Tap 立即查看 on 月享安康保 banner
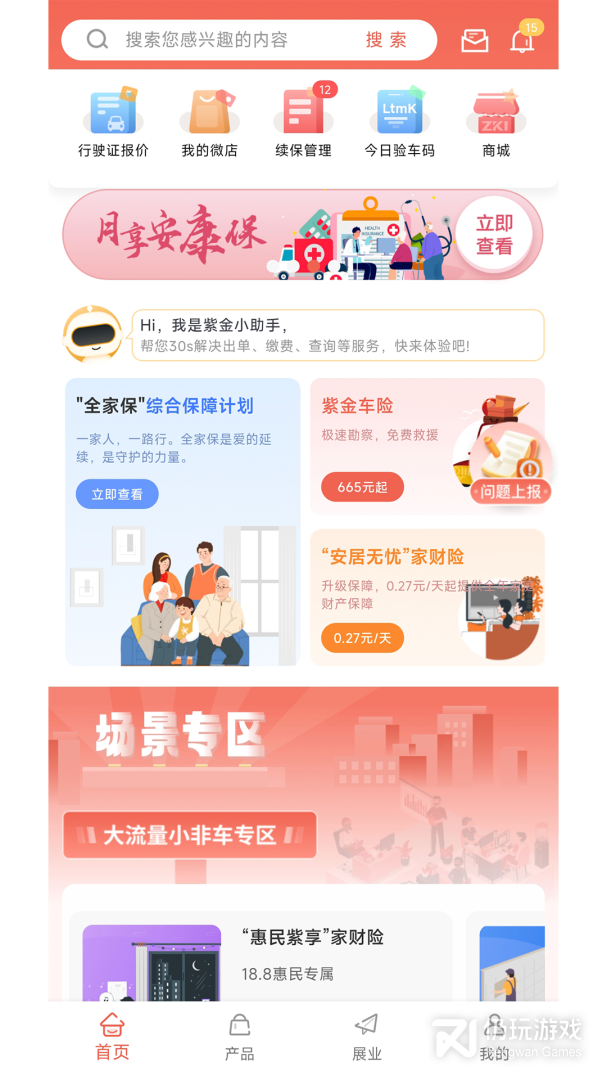Screen dimensions: 607x1080 point(494,235)
